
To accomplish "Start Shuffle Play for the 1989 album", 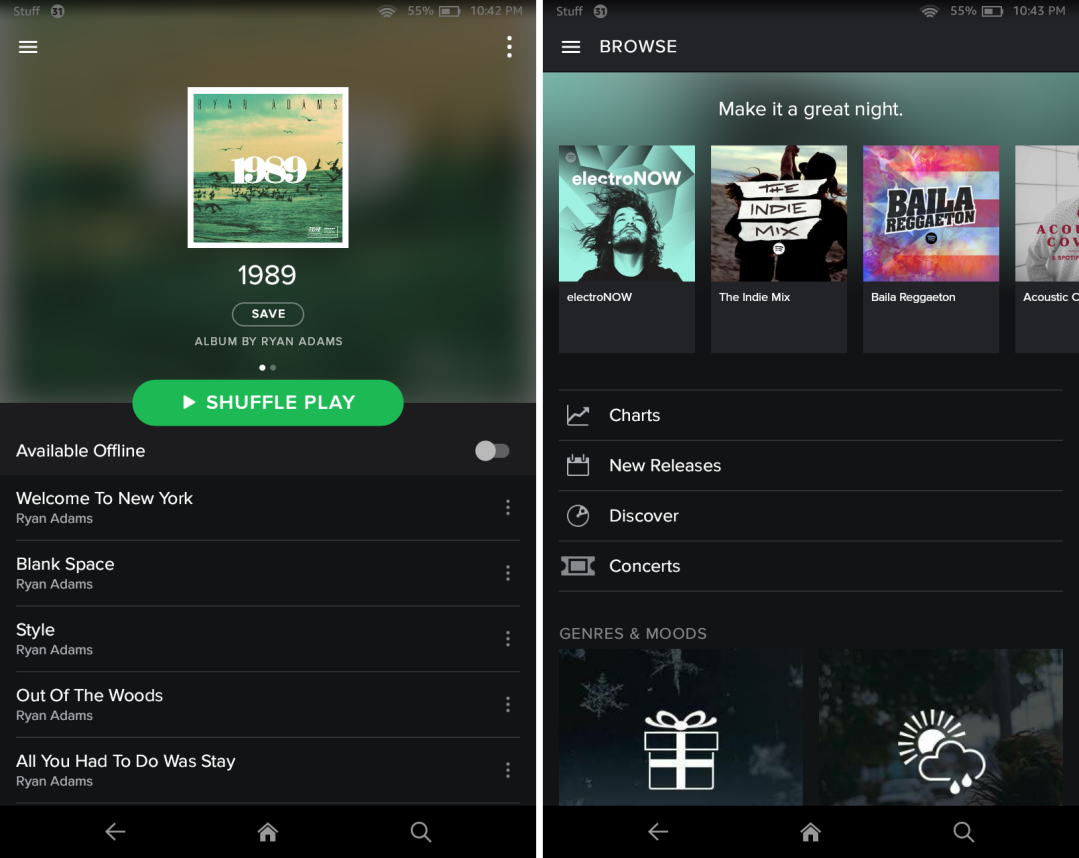I will click(268, 402).
